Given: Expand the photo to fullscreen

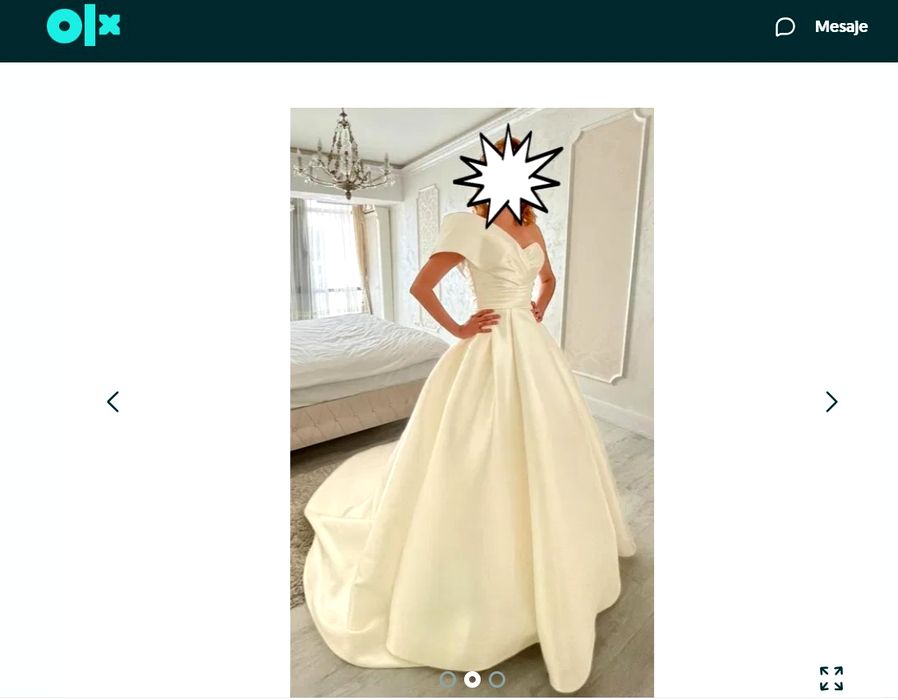Looking at the screenshot, I should [x=831, y=678].
